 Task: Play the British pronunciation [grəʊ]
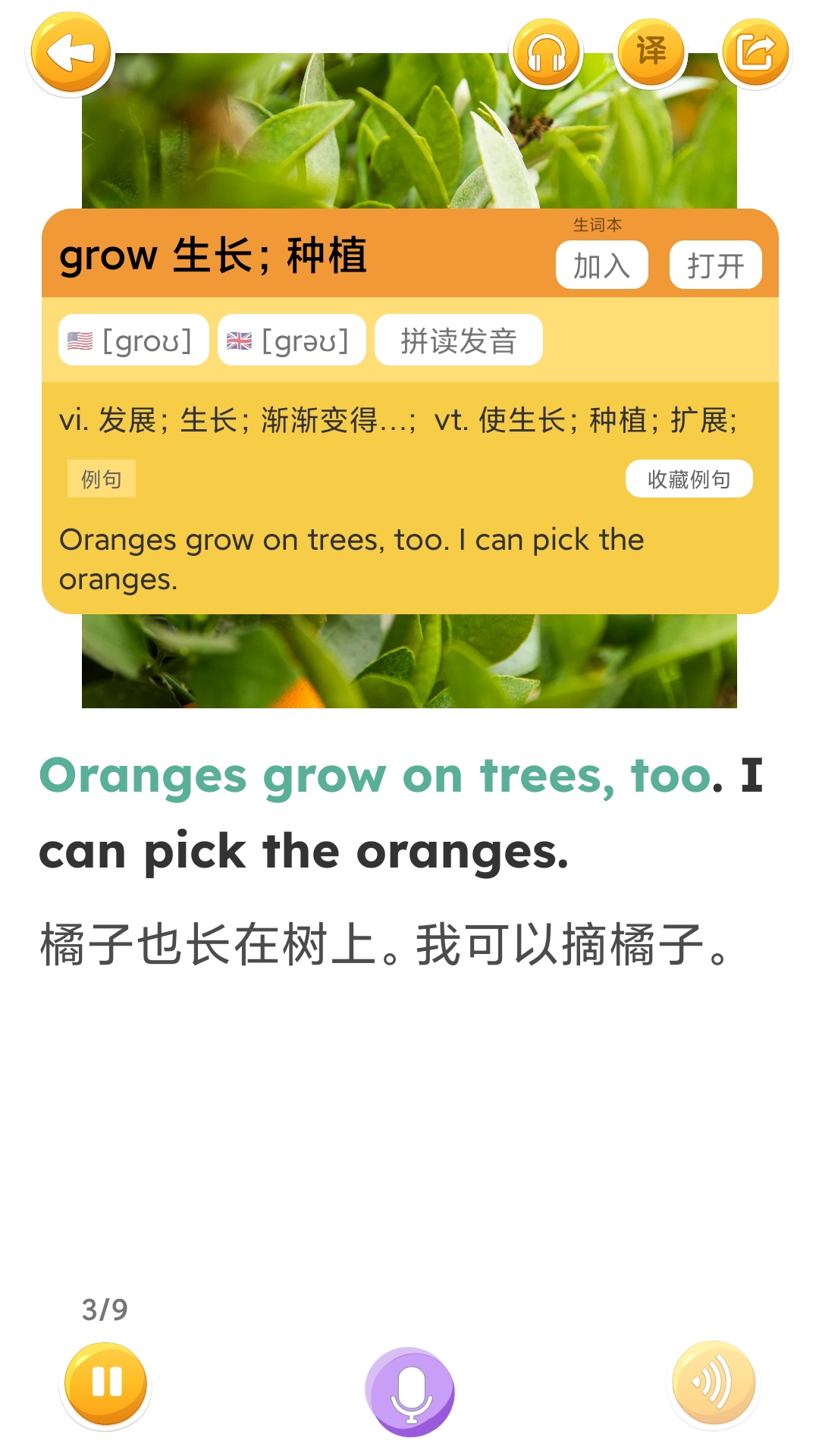[x=290, y=340]
